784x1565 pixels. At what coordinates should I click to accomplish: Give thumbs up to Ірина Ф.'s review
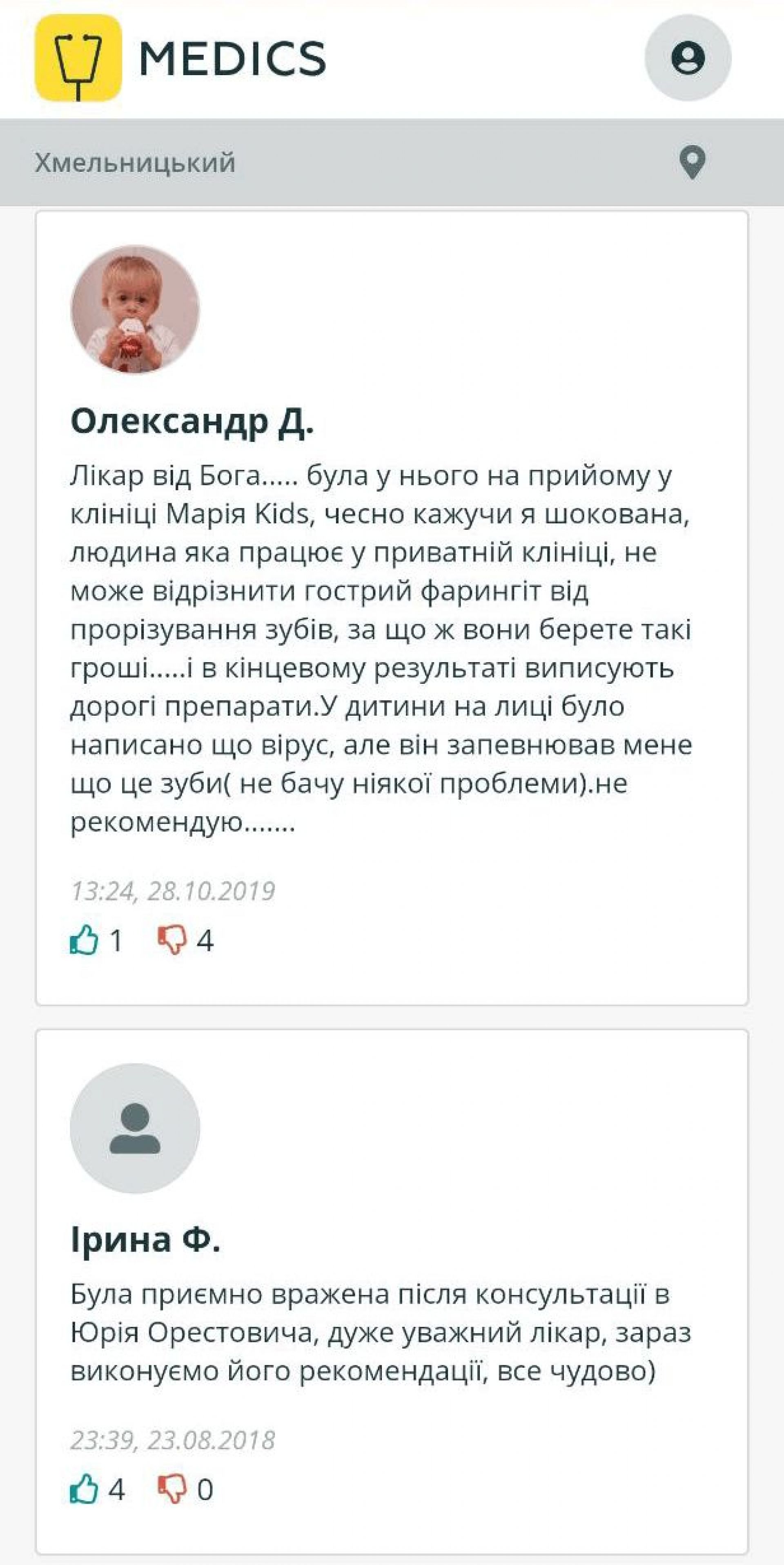point(85,1489)
